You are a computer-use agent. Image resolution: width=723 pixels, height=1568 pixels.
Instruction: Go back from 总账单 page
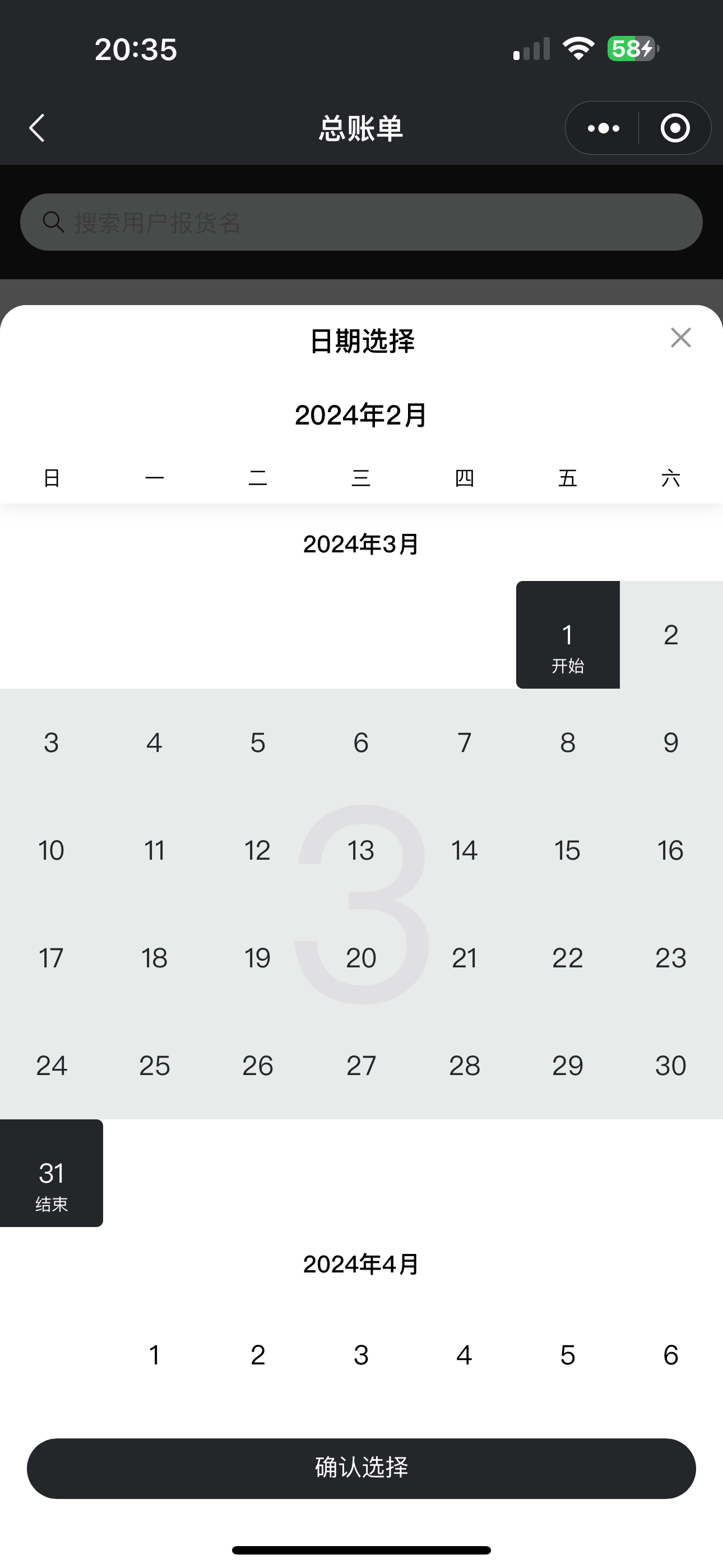pyautogui.click(x=38, y=128)
